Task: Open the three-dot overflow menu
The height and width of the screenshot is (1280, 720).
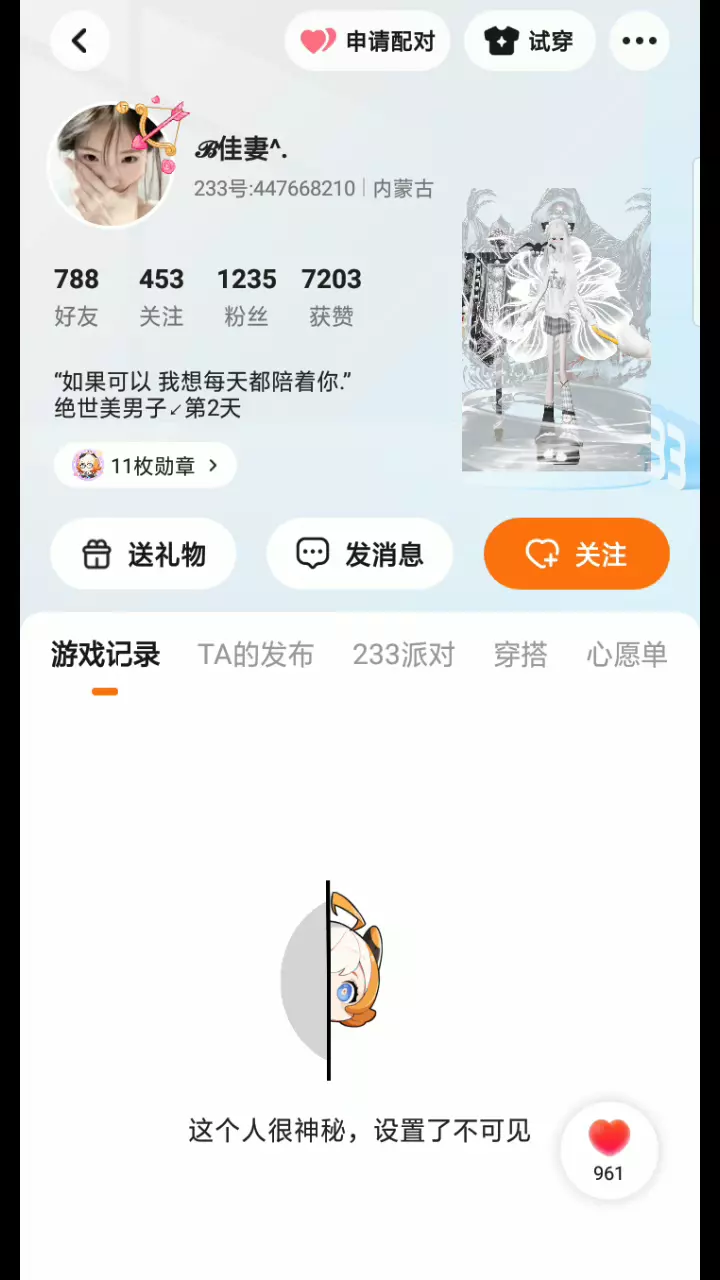Action: point(640,41)
